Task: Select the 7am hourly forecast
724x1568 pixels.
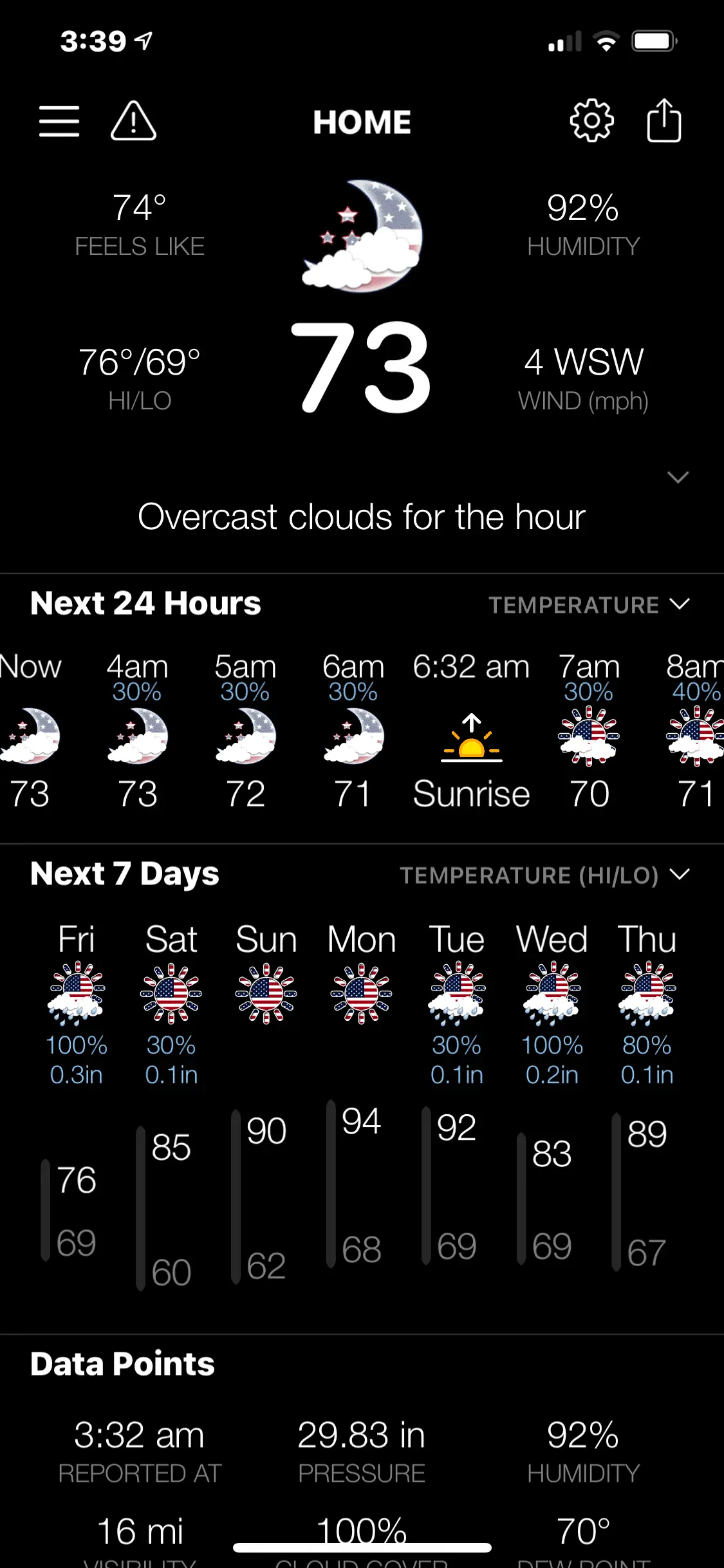Action: tap(589, 731)
